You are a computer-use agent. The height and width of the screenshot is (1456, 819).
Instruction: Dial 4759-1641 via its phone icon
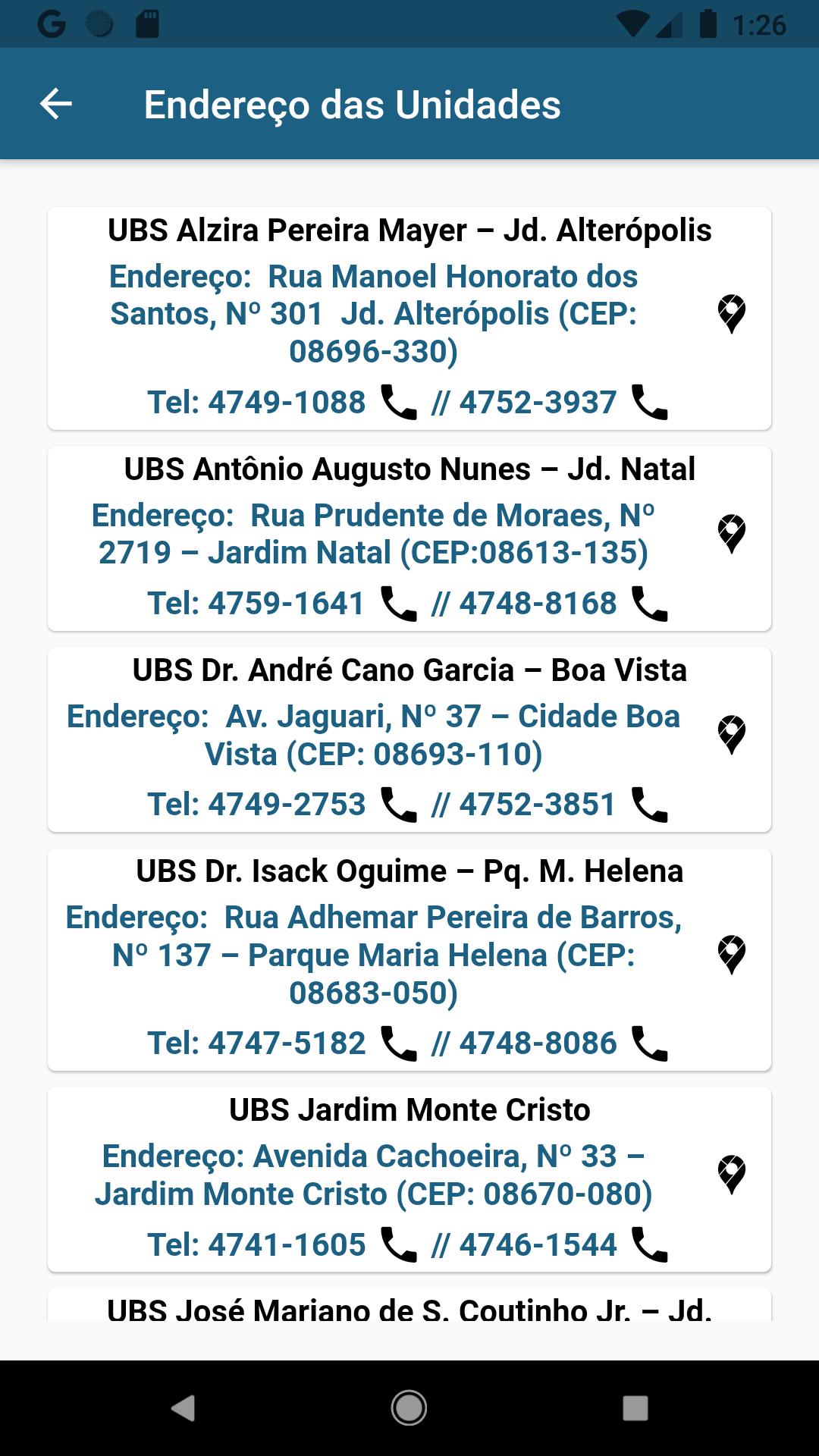[x=398, y=604]
